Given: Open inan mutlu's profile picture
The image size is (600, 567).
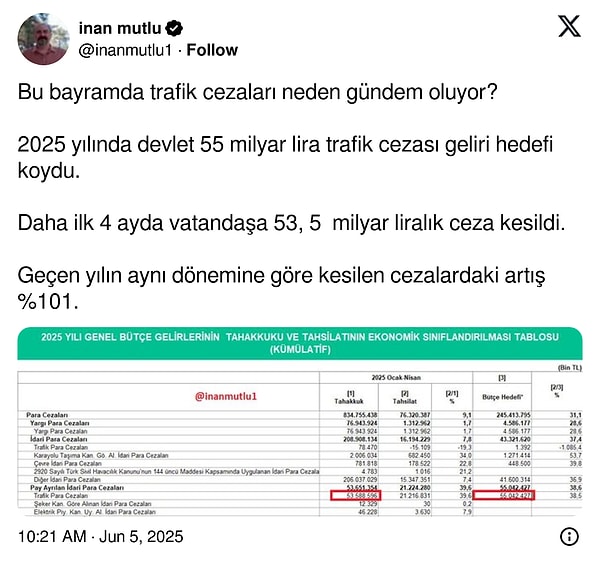Looking at the screenshot, I should 44,39.
